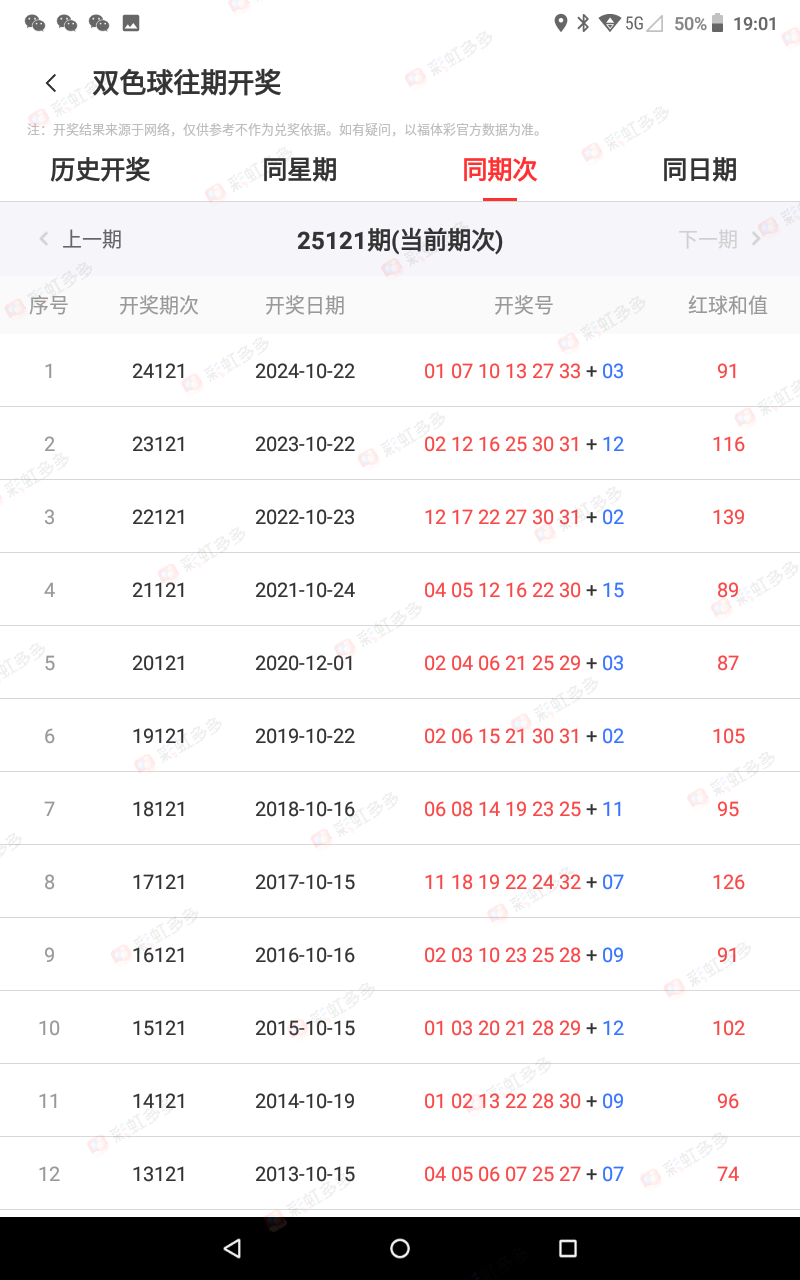Open the 同日期 tab
The width and height of the screenshot is (800, 1280).
click(x=700, y=170)
